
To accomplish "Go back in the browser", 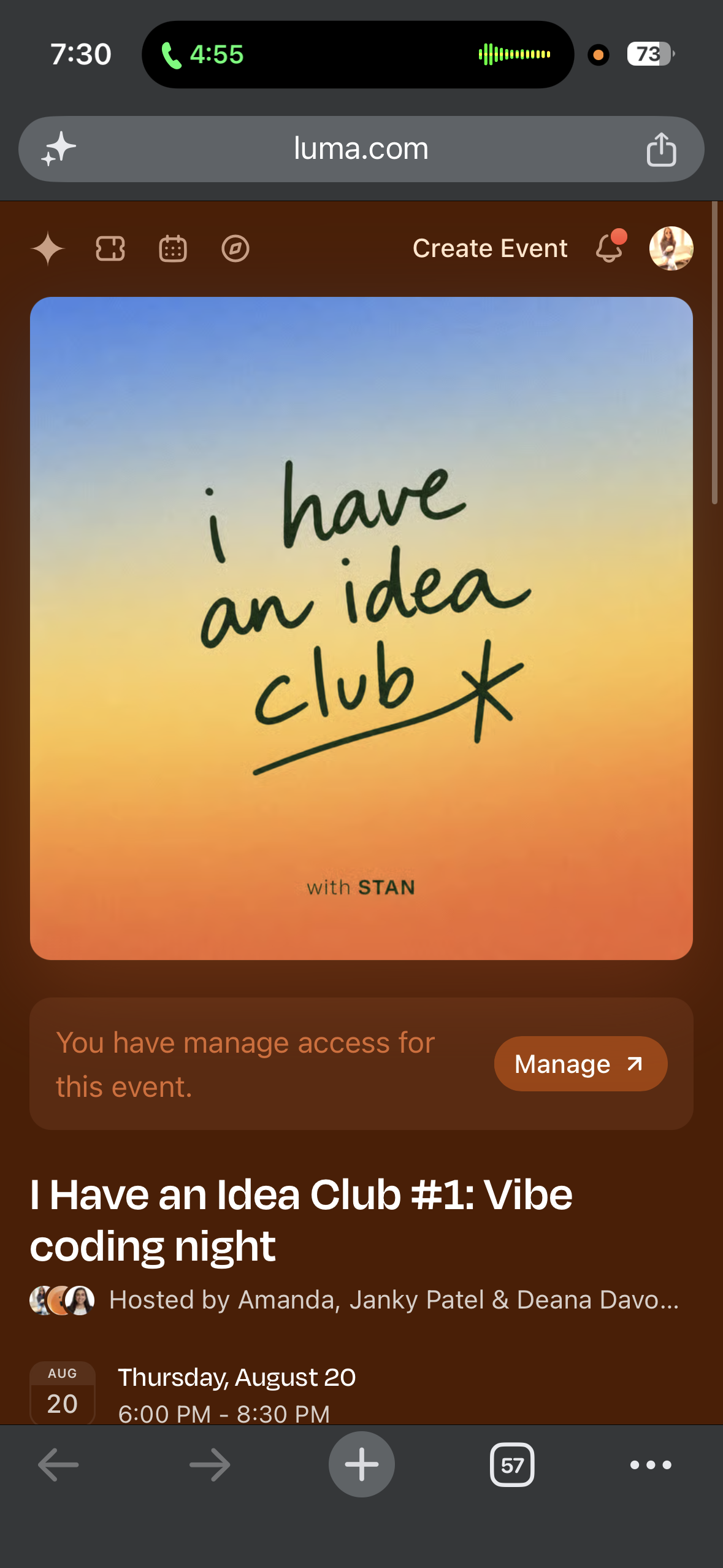I will 58,1465.
